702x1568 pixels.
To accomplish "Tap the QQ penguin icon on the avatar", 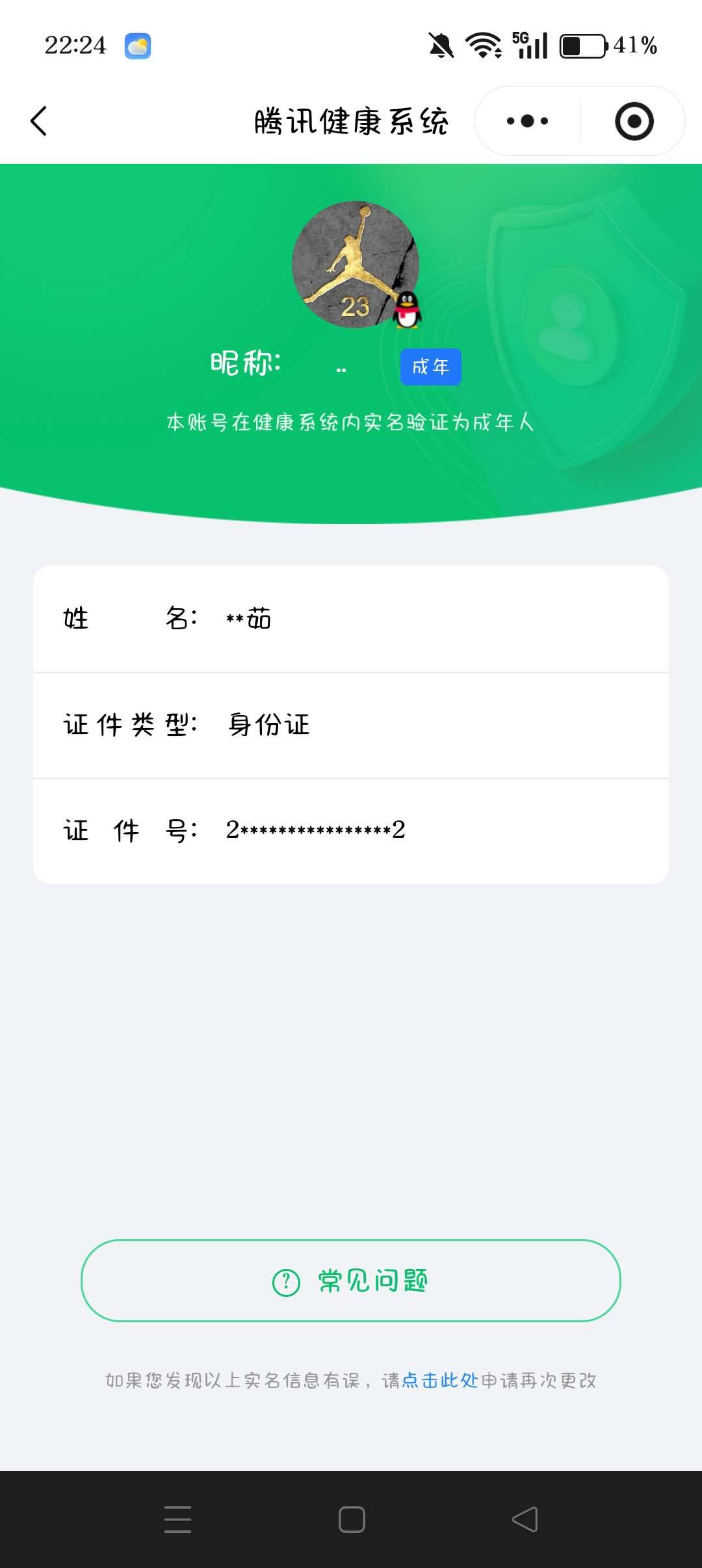I will [408, 309].
